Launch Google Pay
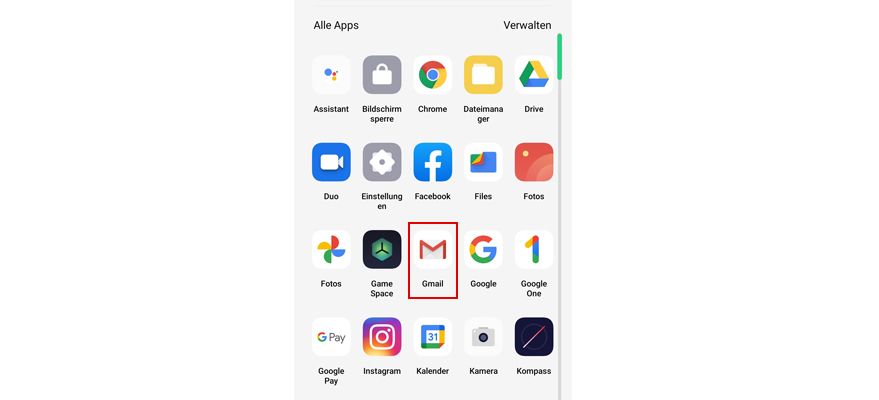Viewport: 879px width, 400px height. (x=331, y=337)
